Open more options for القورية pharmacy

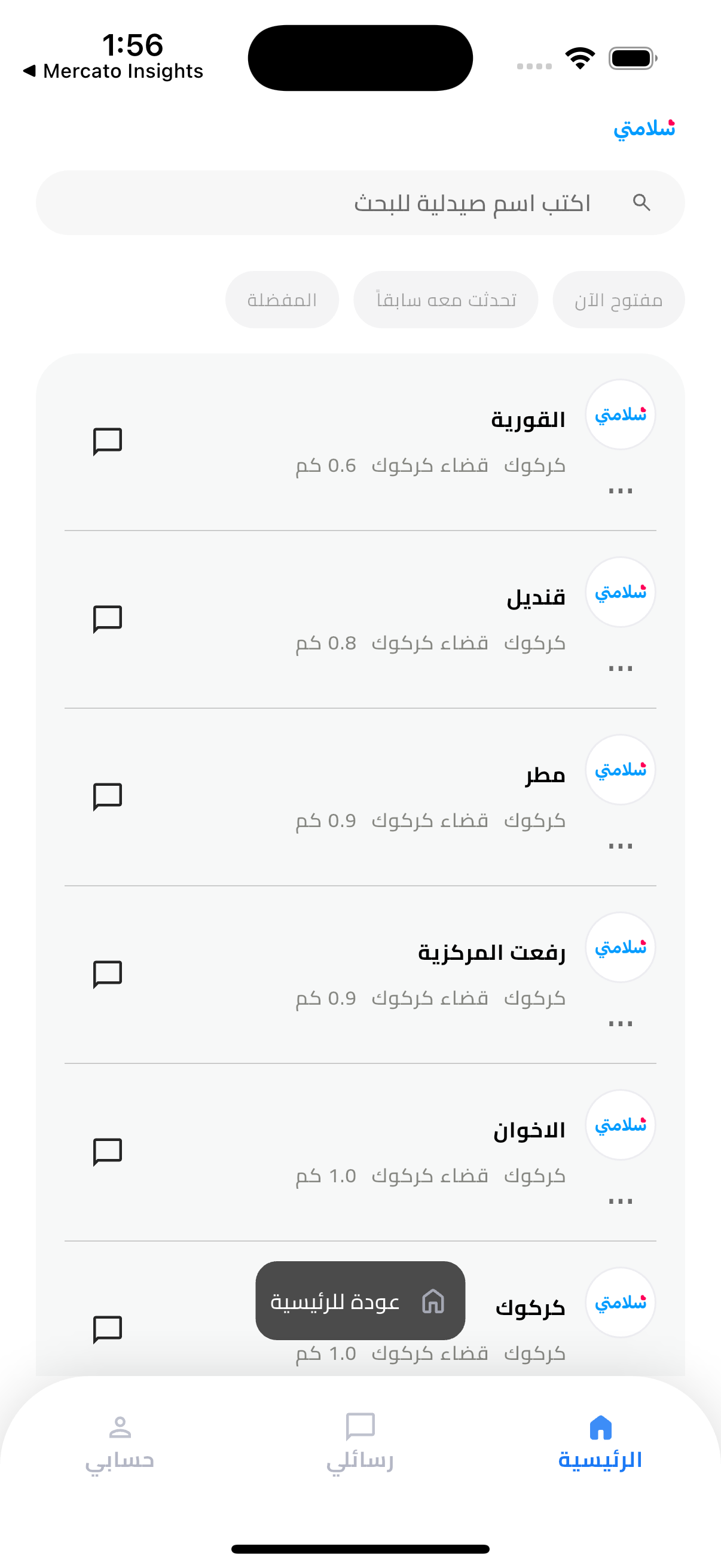pyautogui.click(x=620, y=490)
